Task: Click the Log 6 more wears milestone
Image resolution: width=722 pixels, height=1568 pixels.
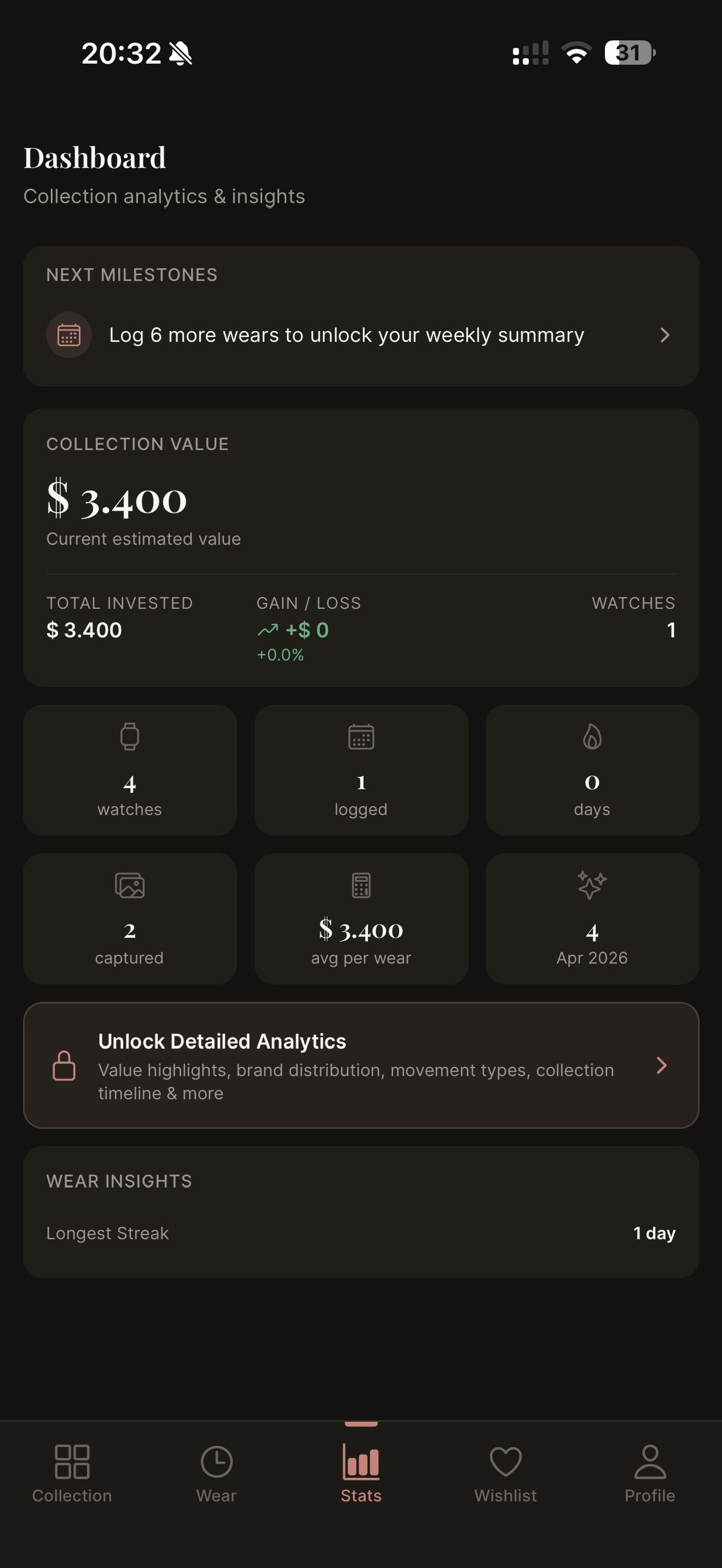Action: click(x=346, y=335)
